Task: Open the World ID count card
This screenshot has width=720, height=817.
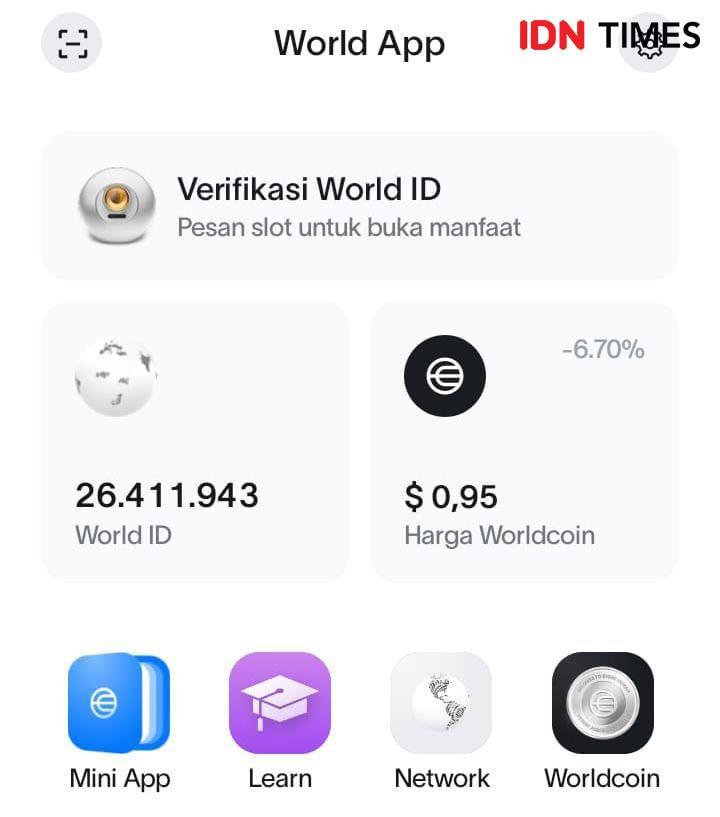Action: pyautogui.click(x=195, y=441)
